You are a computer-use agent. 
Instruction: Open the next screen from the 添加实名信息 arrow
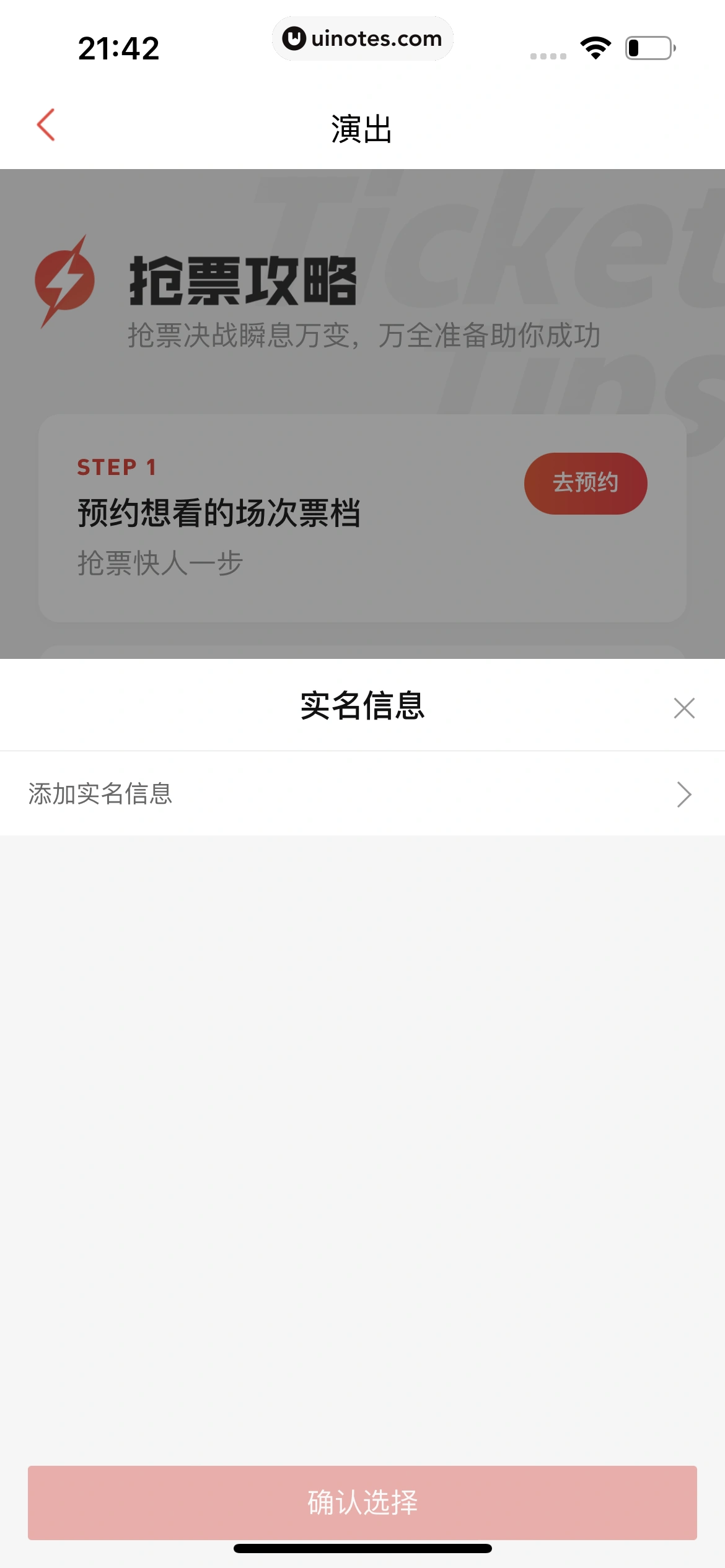(x=683, y=795)
